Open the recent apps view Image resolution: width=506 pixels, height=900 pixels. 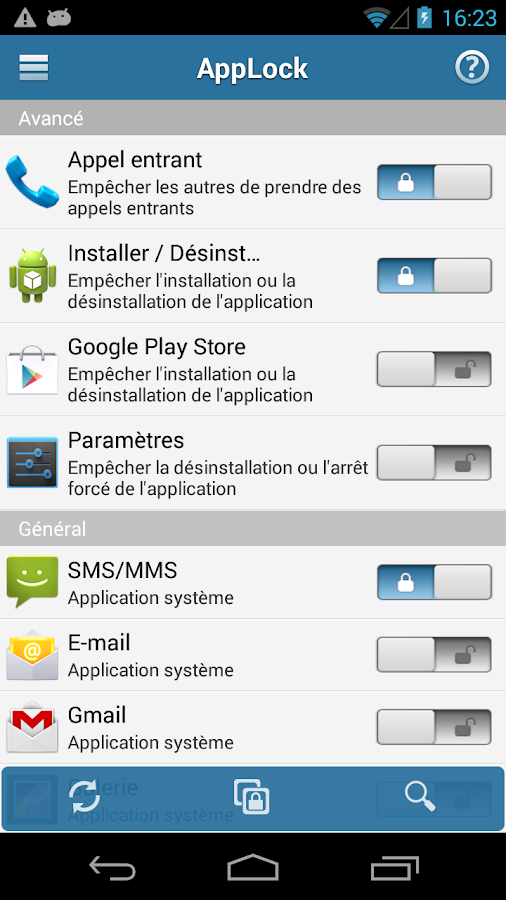pos(395,867)
